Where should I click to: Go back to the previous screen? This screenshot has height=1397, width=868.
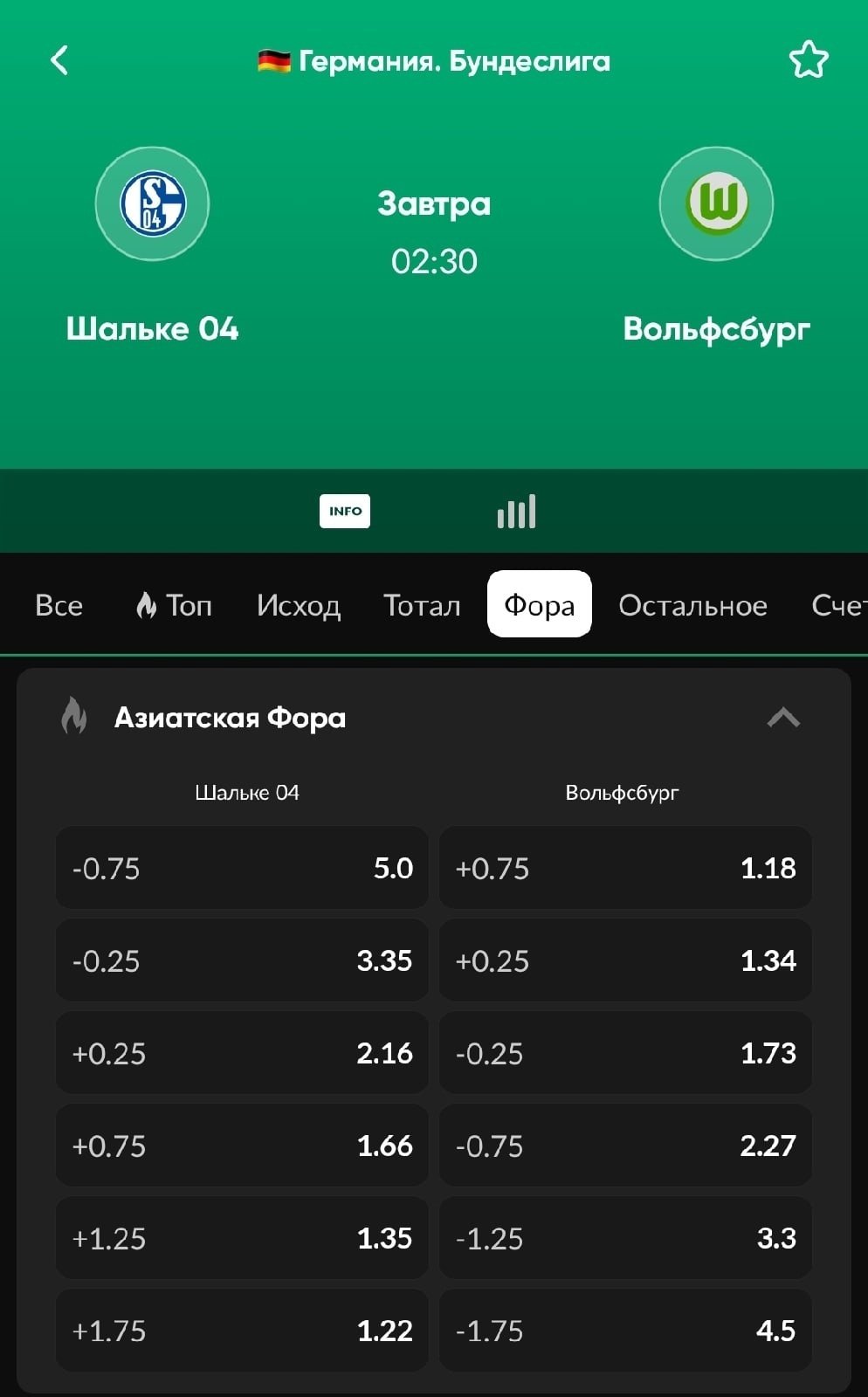click(59, 60)
